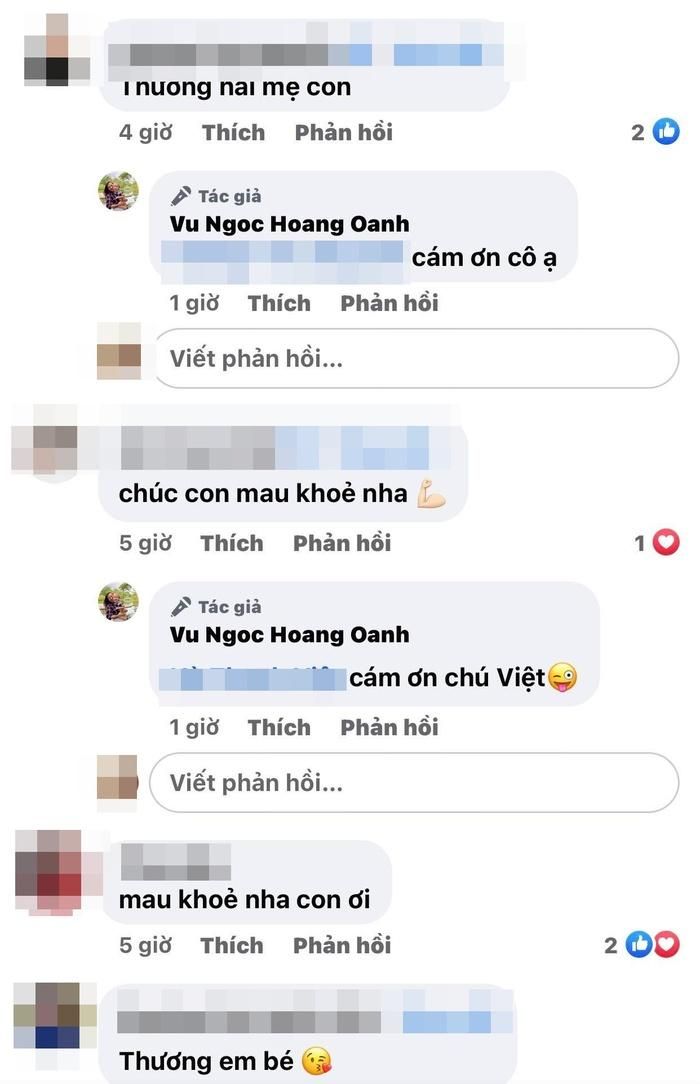The image size is (700, 1084).
Task: Like the author's reply 'cám ơn chú Việt'
Action: click(x=279, y=727)
